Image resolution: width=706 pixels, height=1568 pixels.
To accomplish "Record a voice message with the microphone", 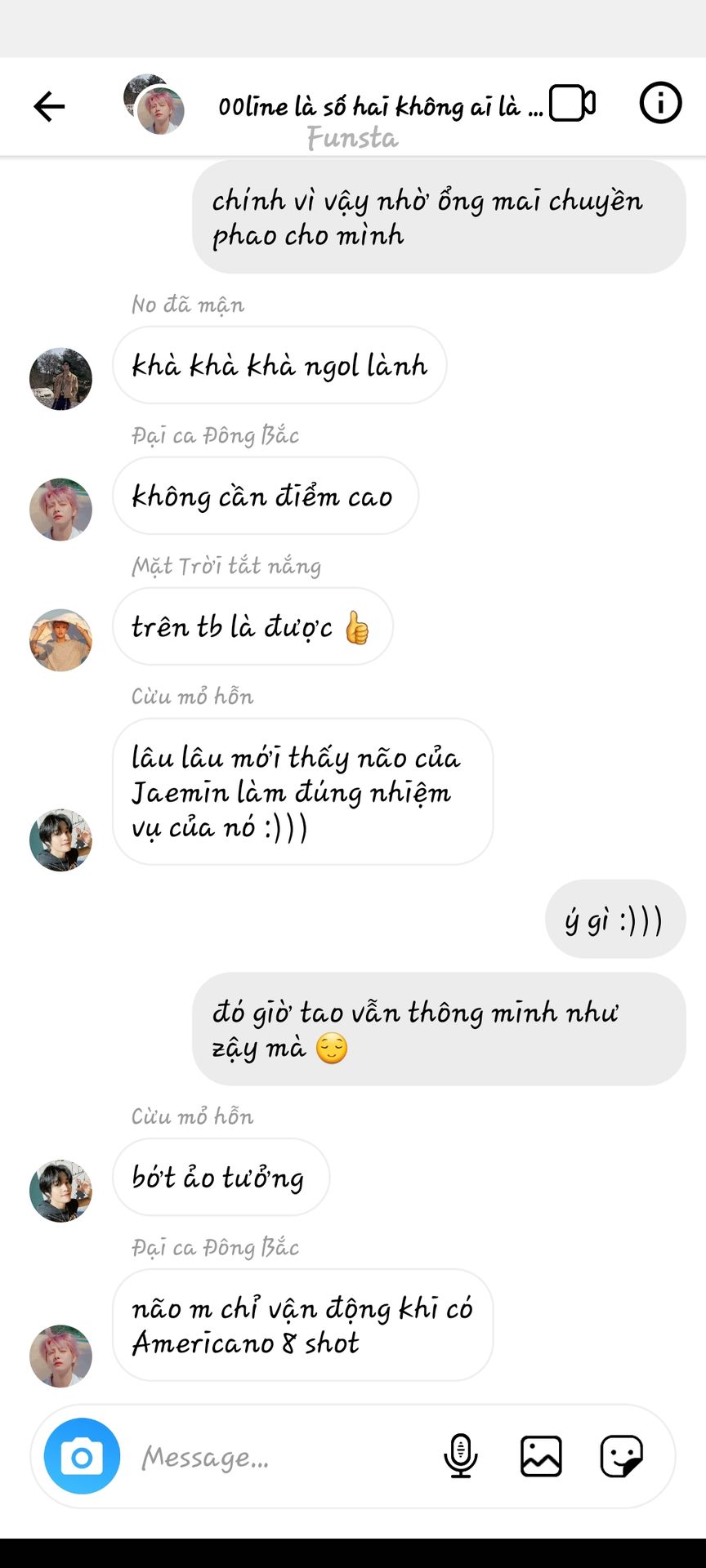I will pos(461,1456).
